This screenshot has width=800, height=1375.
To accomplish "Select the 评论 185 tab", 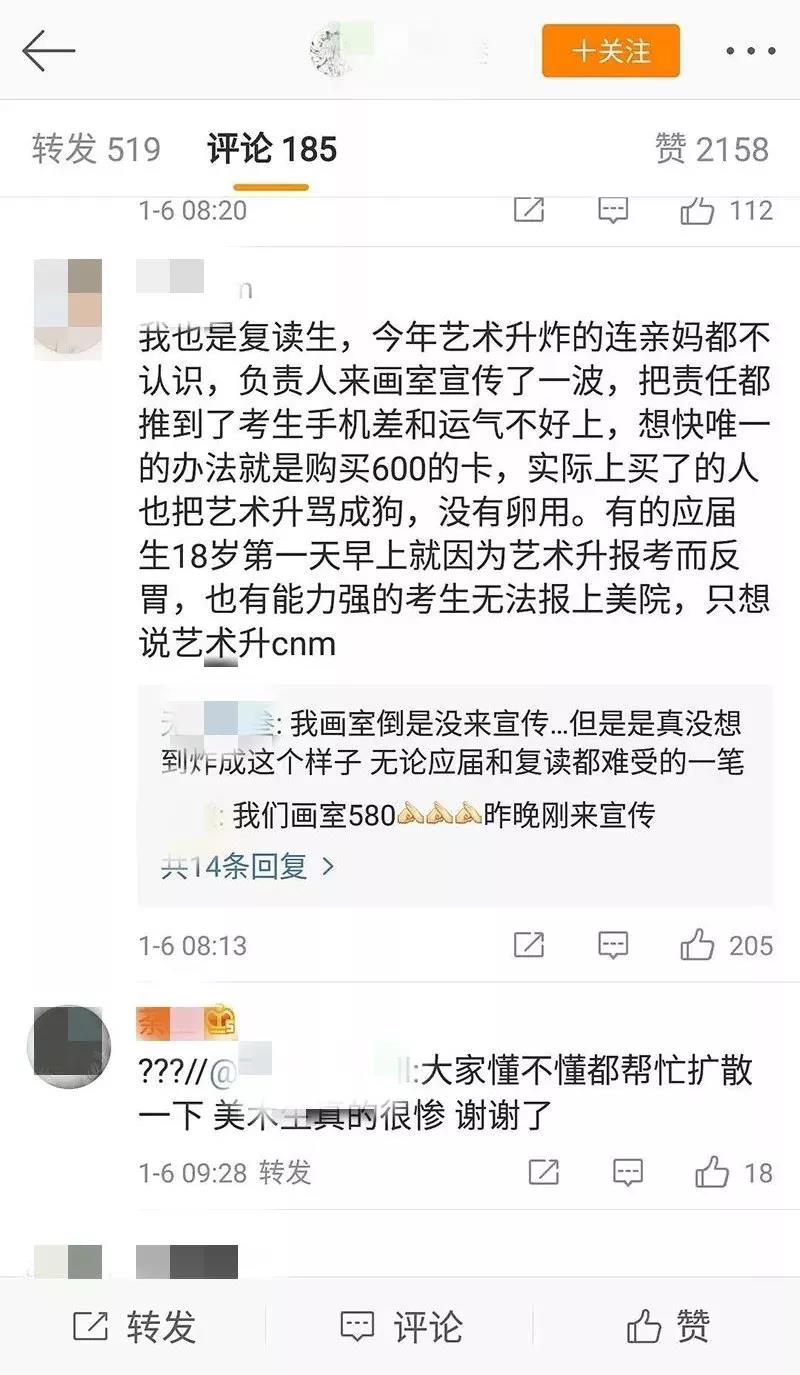I will pos(272,150).
